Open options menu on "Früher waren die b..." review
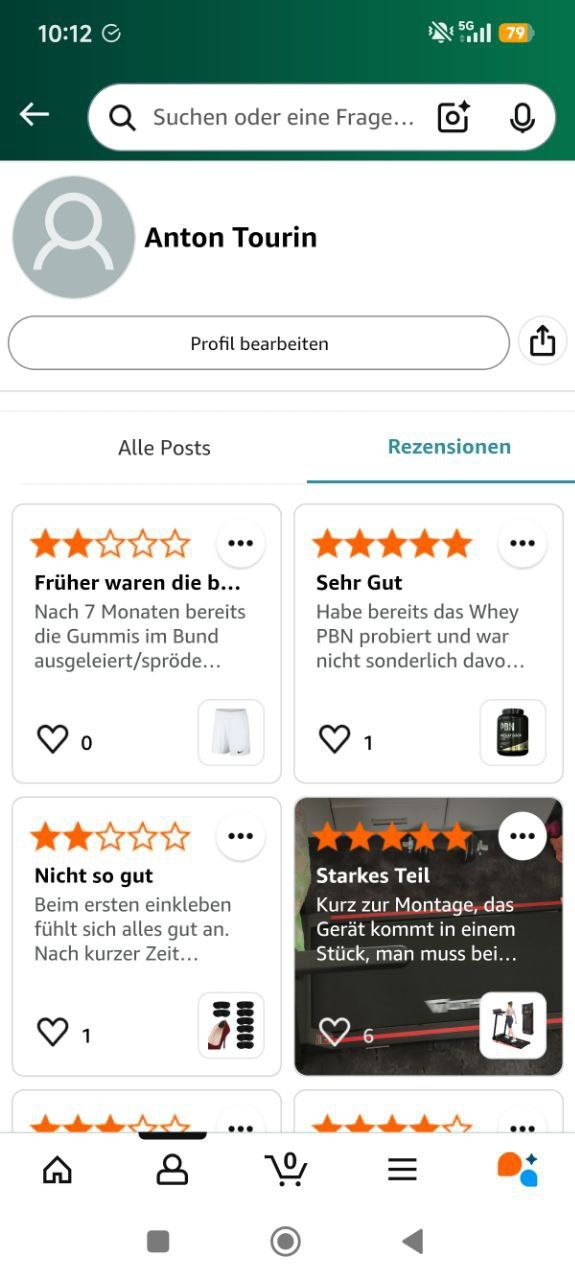This screenshot has width=575, height=1280. pos(240,543)
